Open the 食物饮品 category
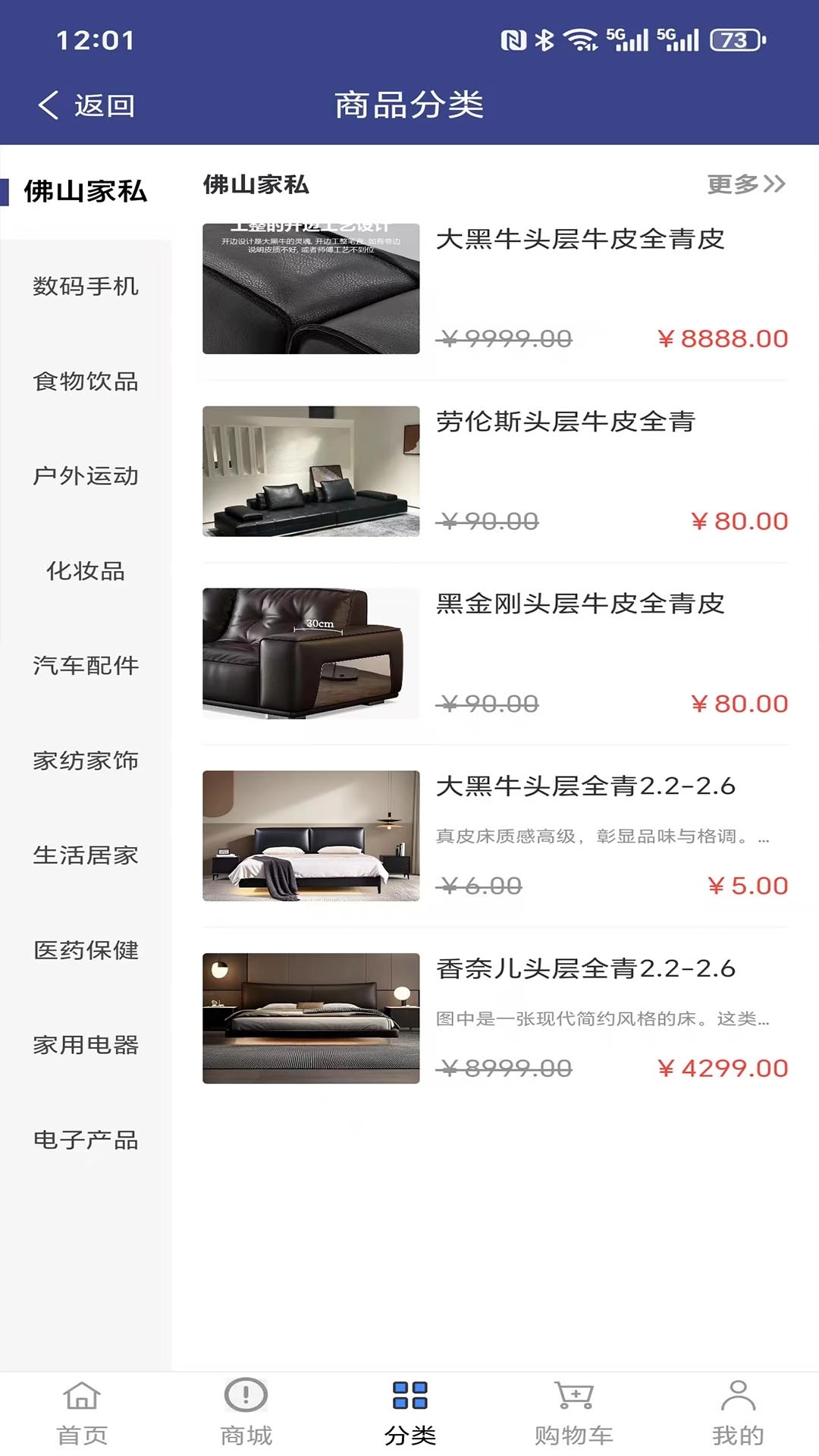This screenshot has height=1456, width=819. pyautogui.click(x=85, y=382)
